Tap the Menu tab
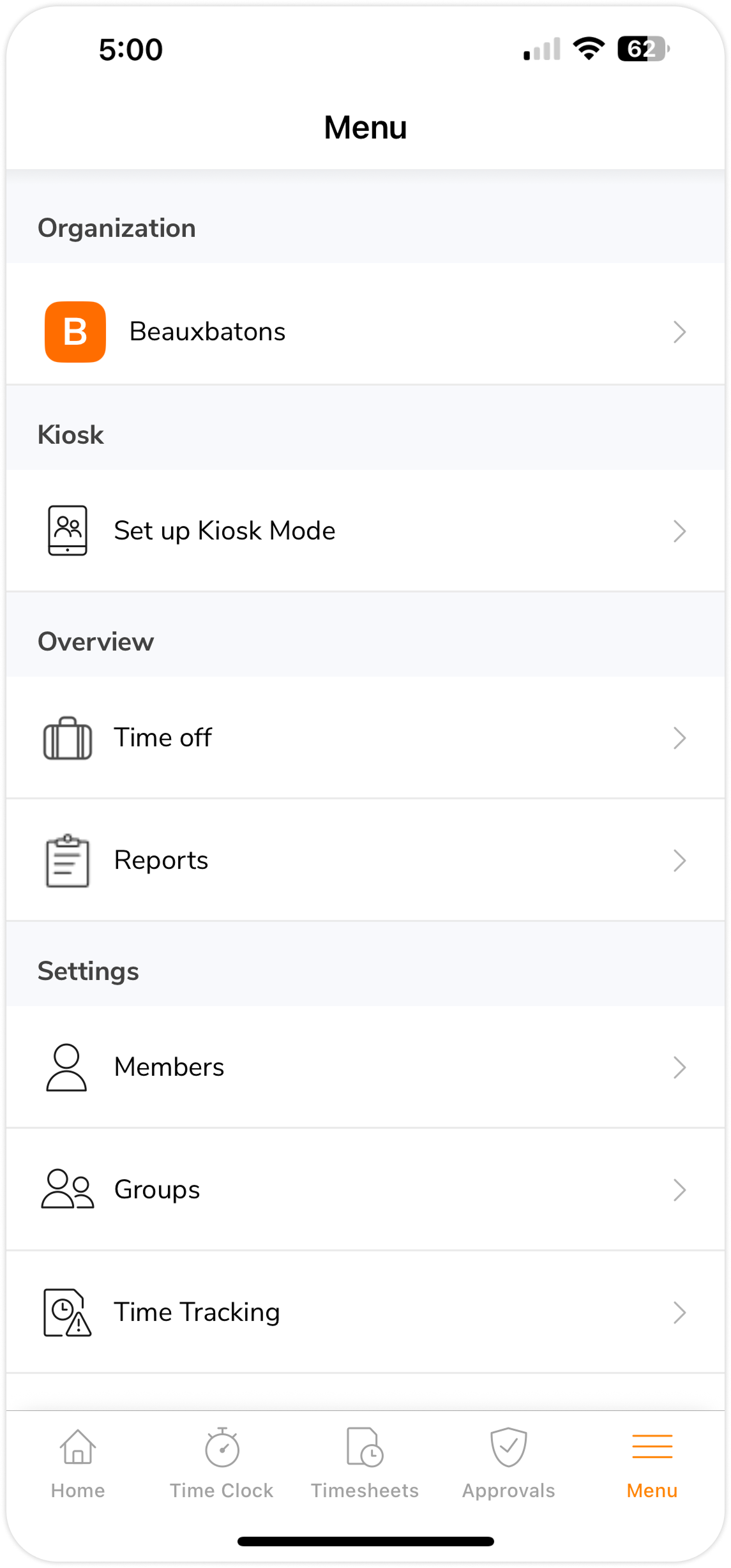731x1568 pixels. [652, 1462]
